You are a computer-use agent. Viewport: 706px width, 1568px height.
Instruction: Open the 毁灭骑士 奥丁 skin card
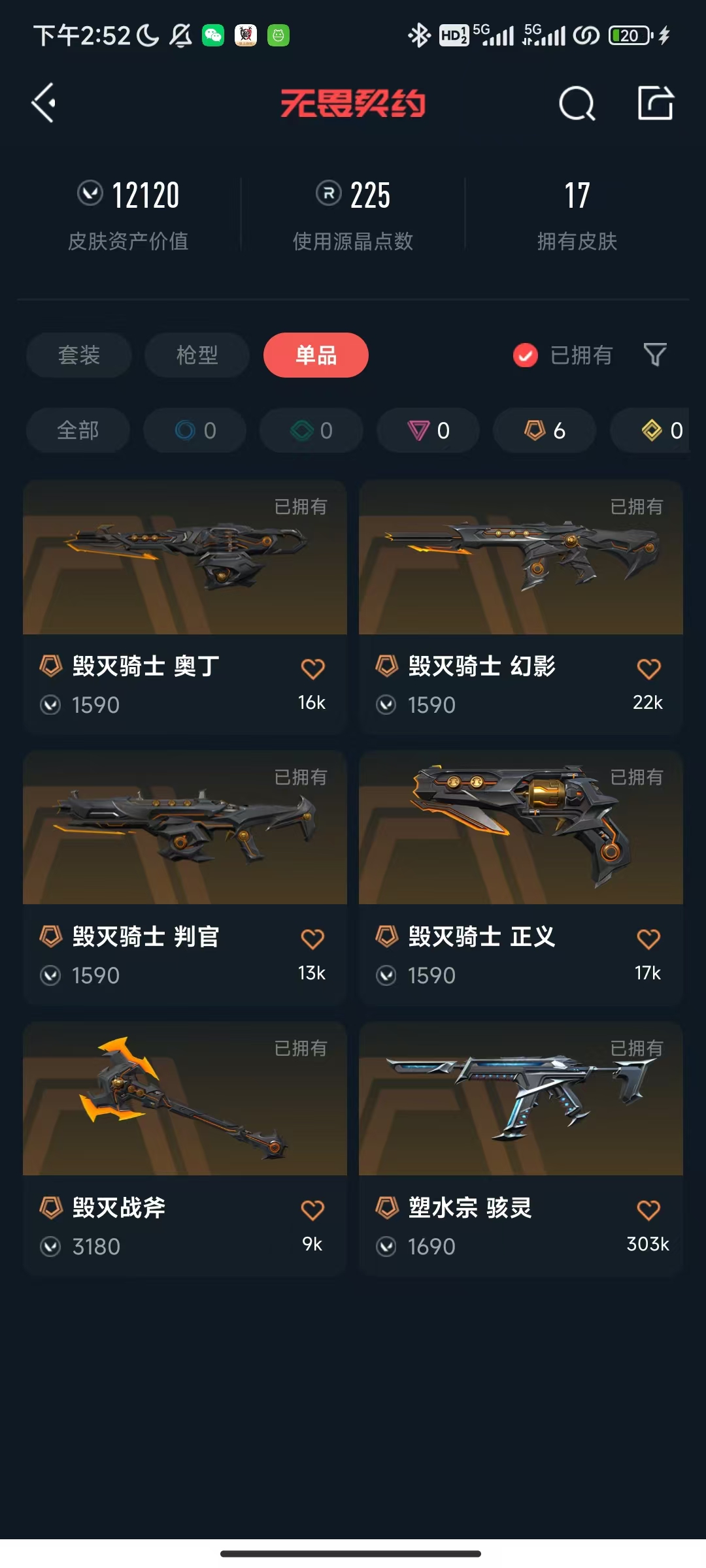point(184,608)
